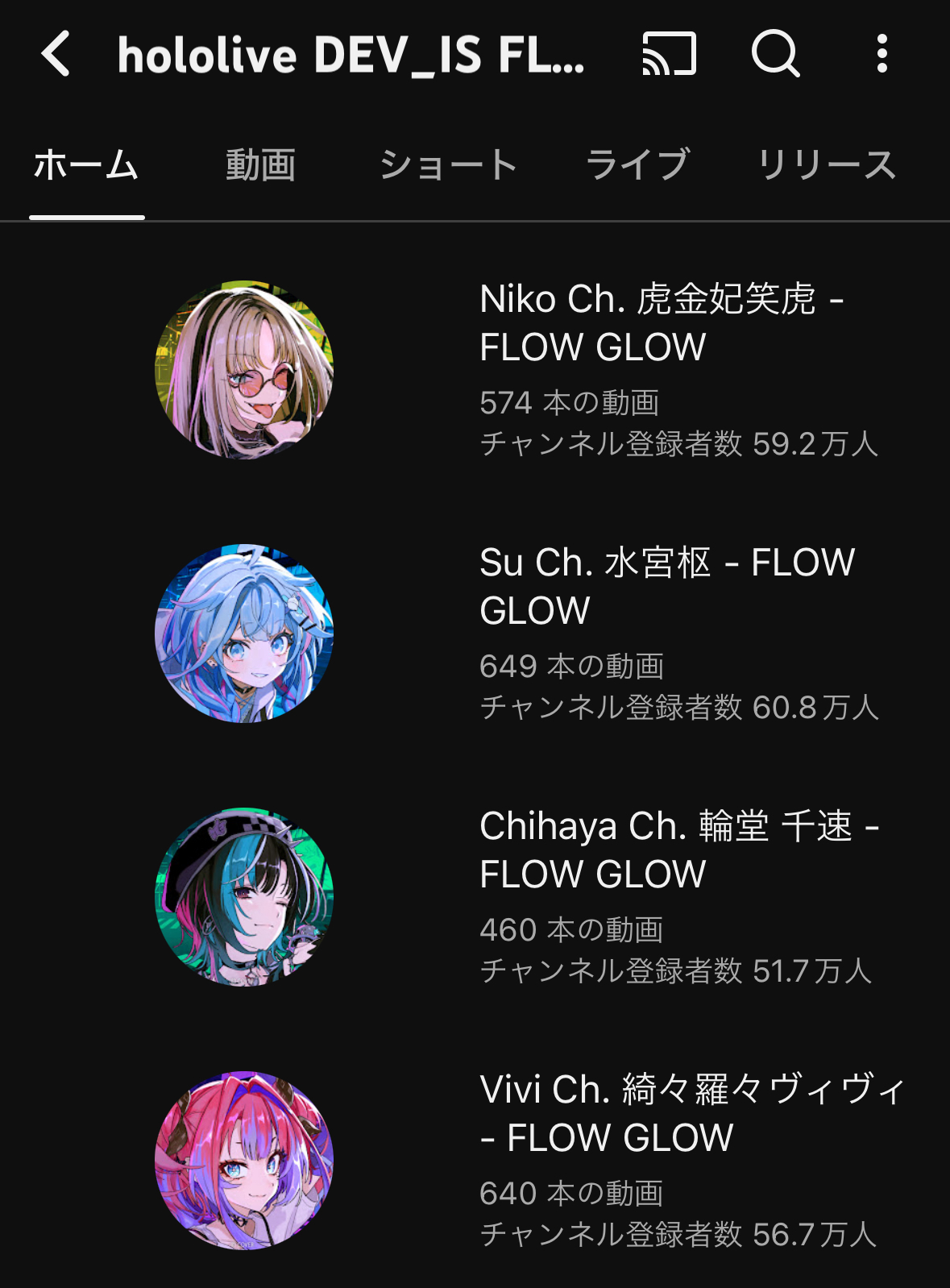Go back from the channel page
Image resolution: width=950 pixels, height=1288 pixels.
tap(55, 54)
